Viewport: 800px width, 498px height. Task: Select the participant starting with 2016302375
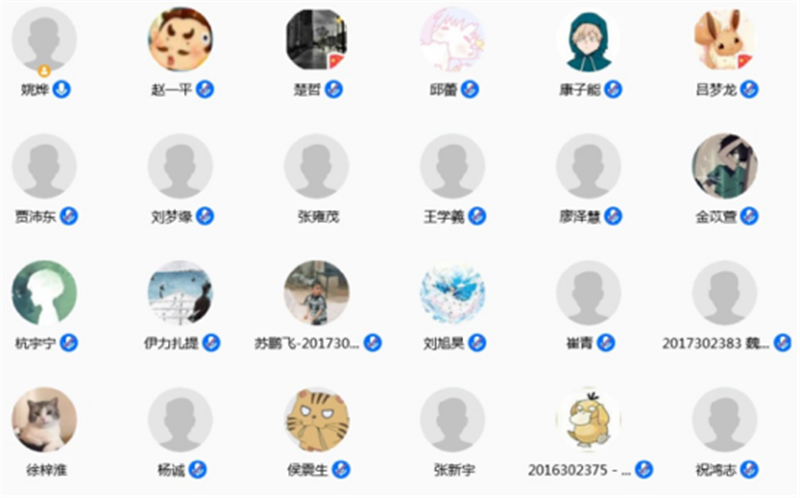[x=588, y=419]
